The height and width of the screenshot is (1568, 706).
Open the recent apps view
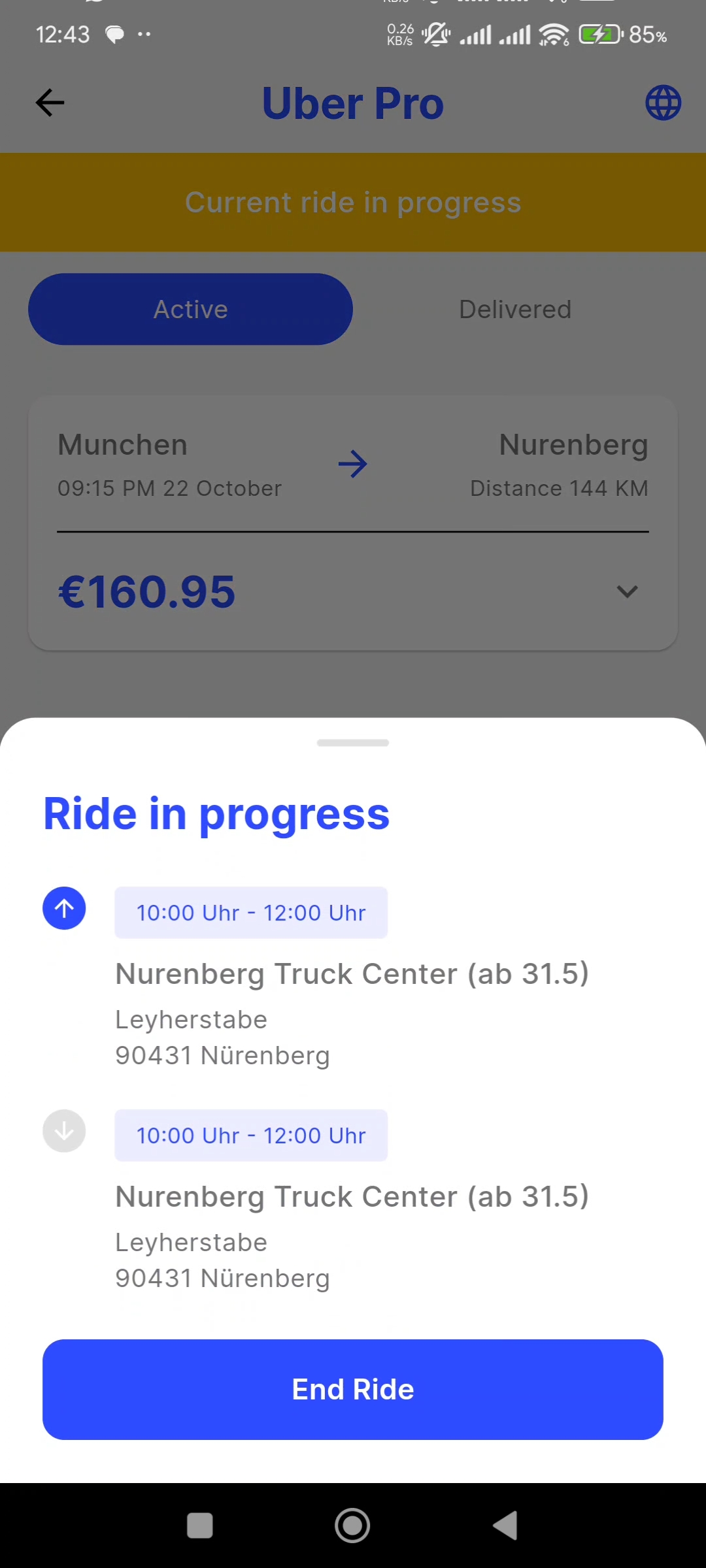point(200,1526)
